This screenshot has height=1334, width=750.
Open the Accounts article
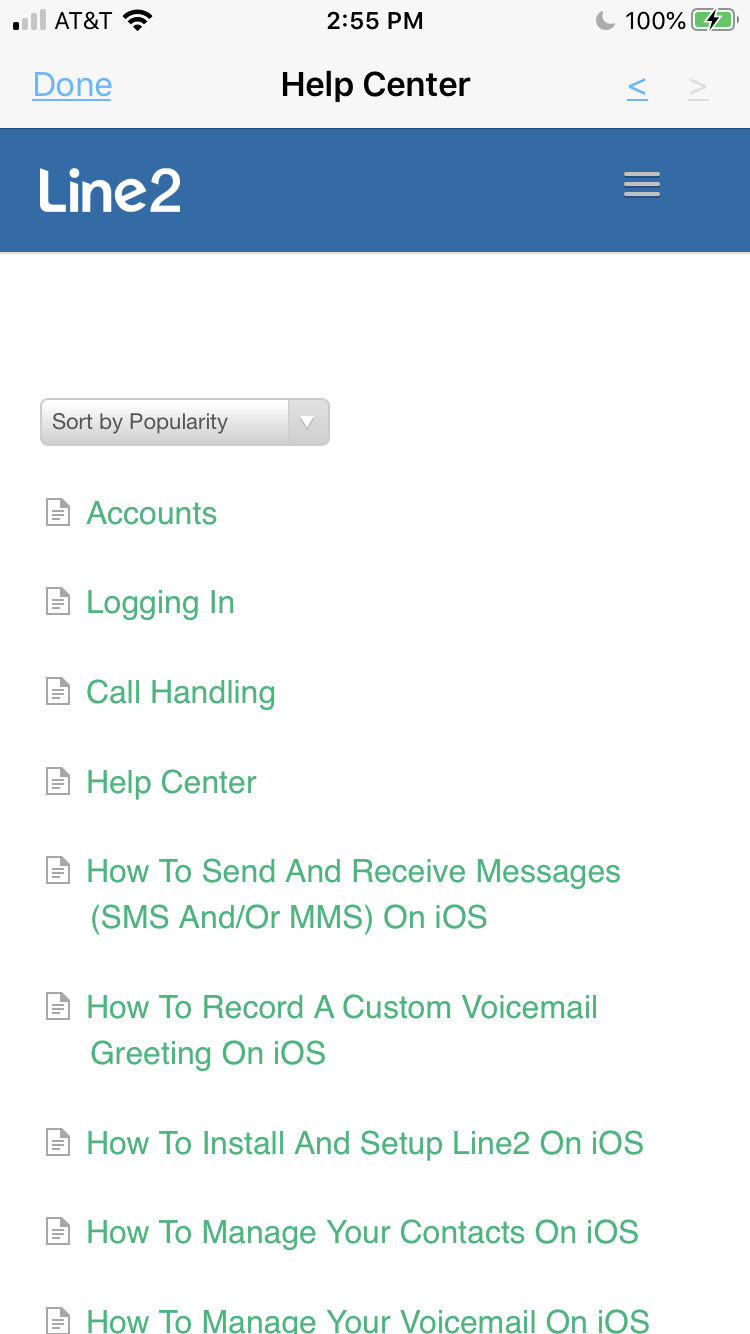[152, 513]
